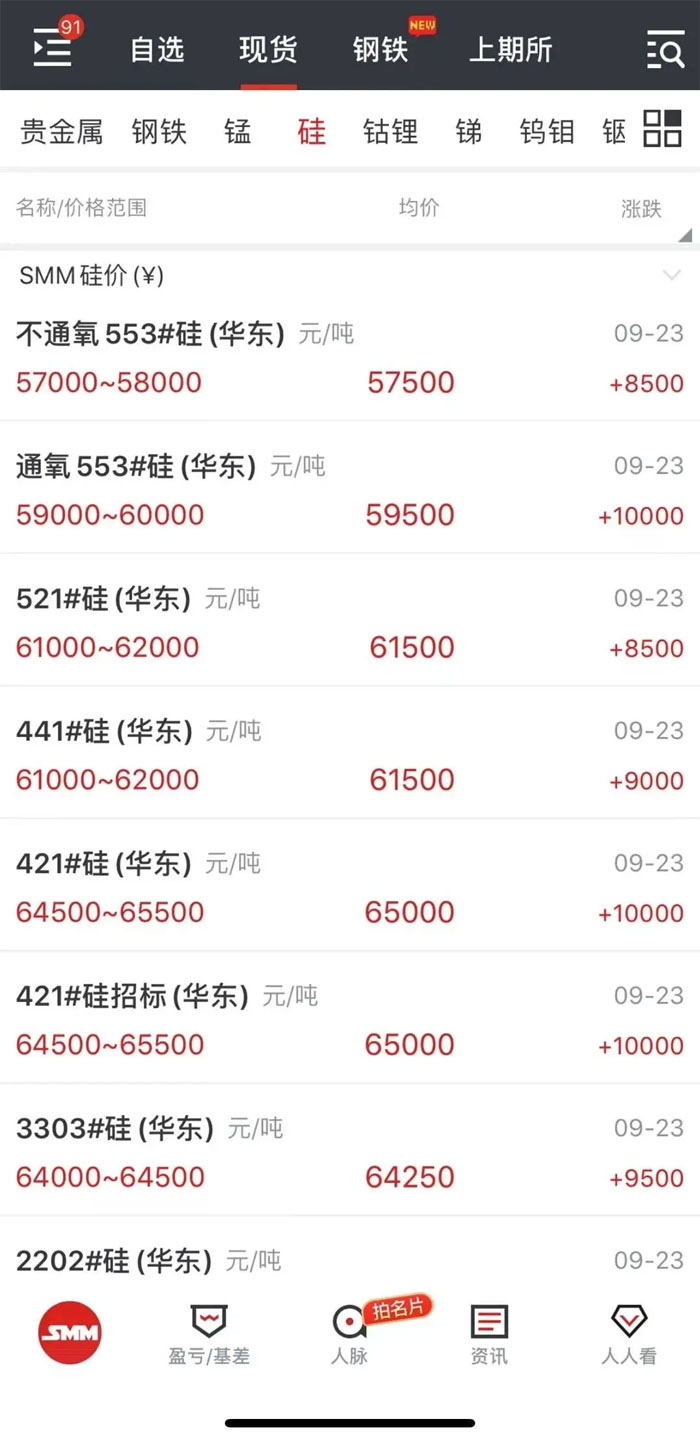The width and height of the screenshot is (700, 1441).
Task: Open the 人人看 tab
Action: pos(629,1335)
